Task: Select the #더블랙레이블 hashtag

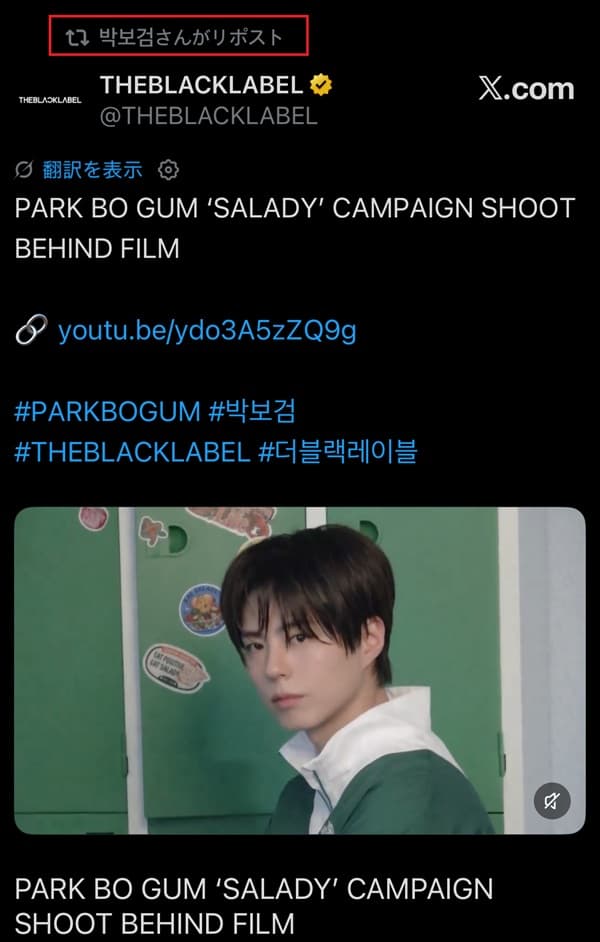Action: (338, 452)
